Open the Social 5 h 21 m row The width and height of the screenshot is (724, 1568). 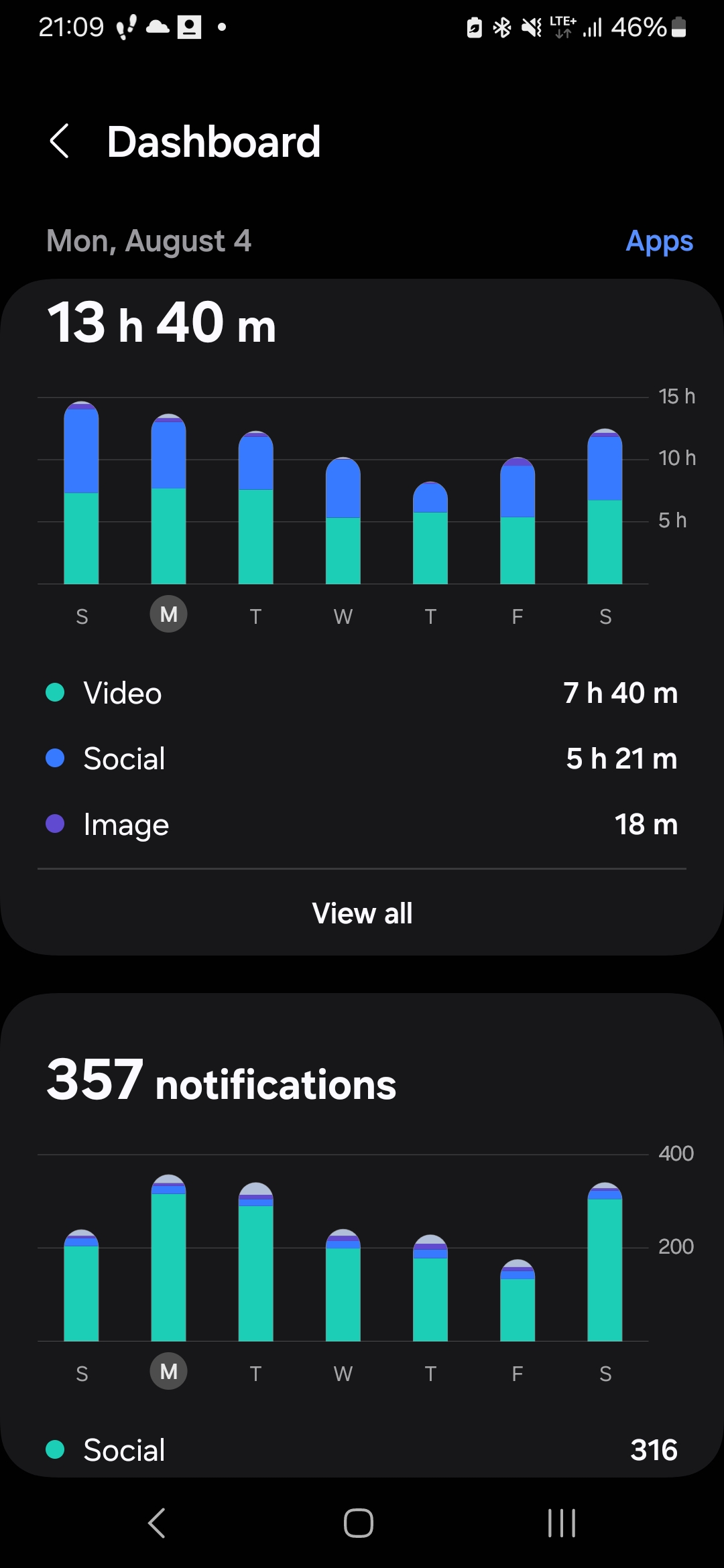(x=362, y=759)
